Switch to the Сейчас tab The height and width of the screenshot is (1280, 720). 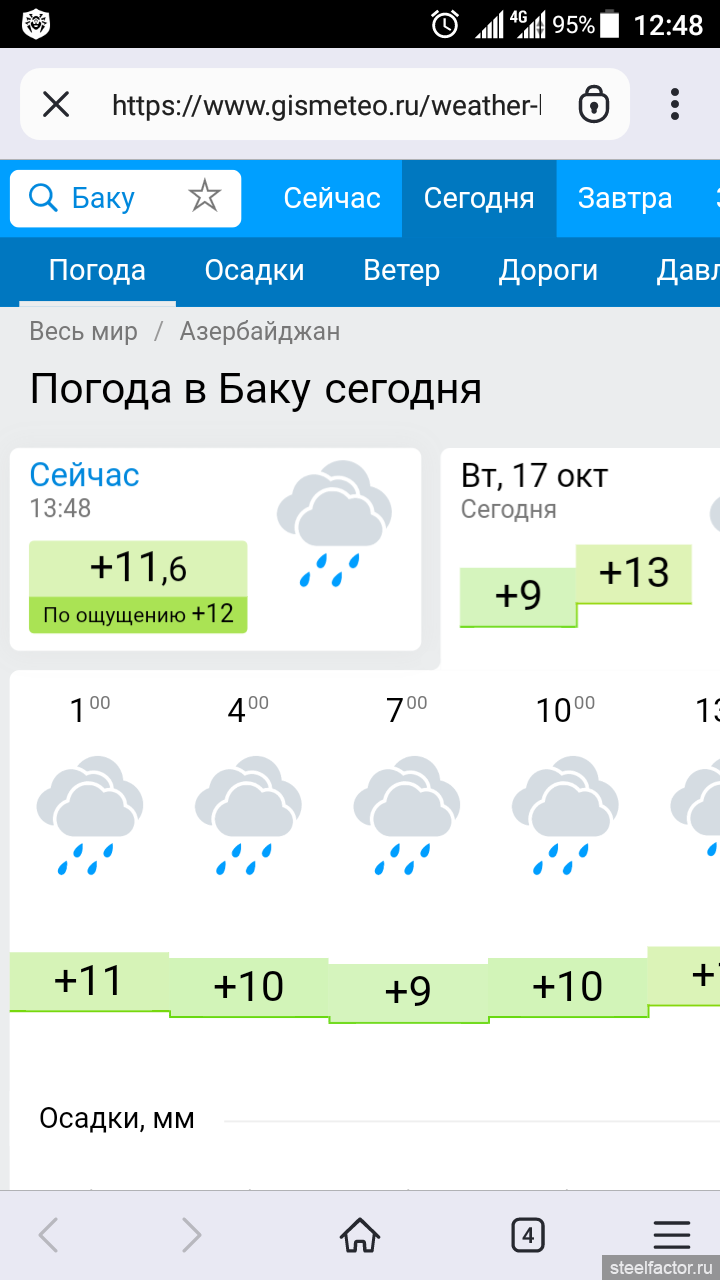click(x=332, y=198)
